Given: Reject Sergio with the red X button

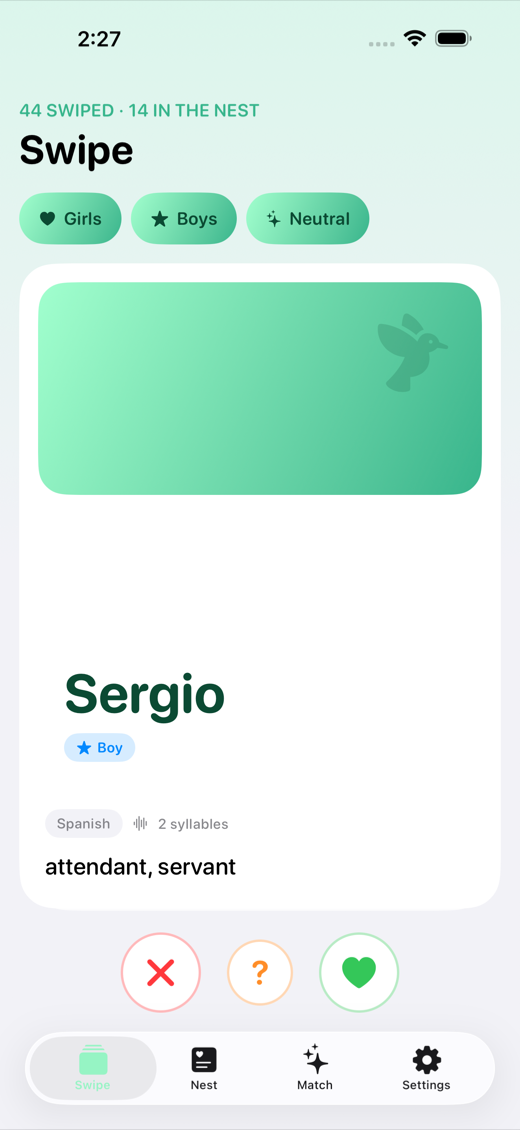Looking at the screenshot, I should [161, 973].
